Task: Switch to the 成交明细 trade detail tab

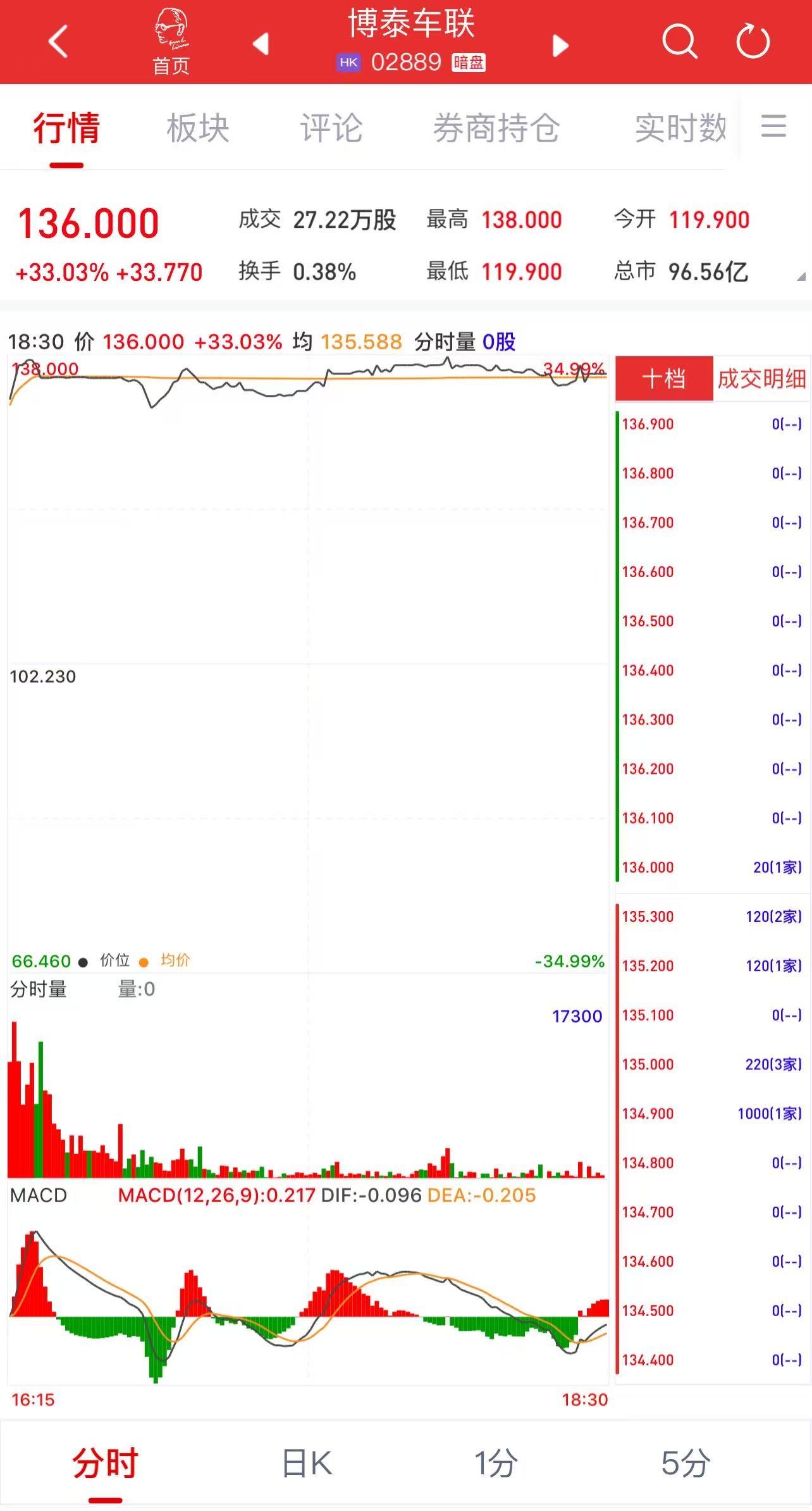Action: (762, 378)
